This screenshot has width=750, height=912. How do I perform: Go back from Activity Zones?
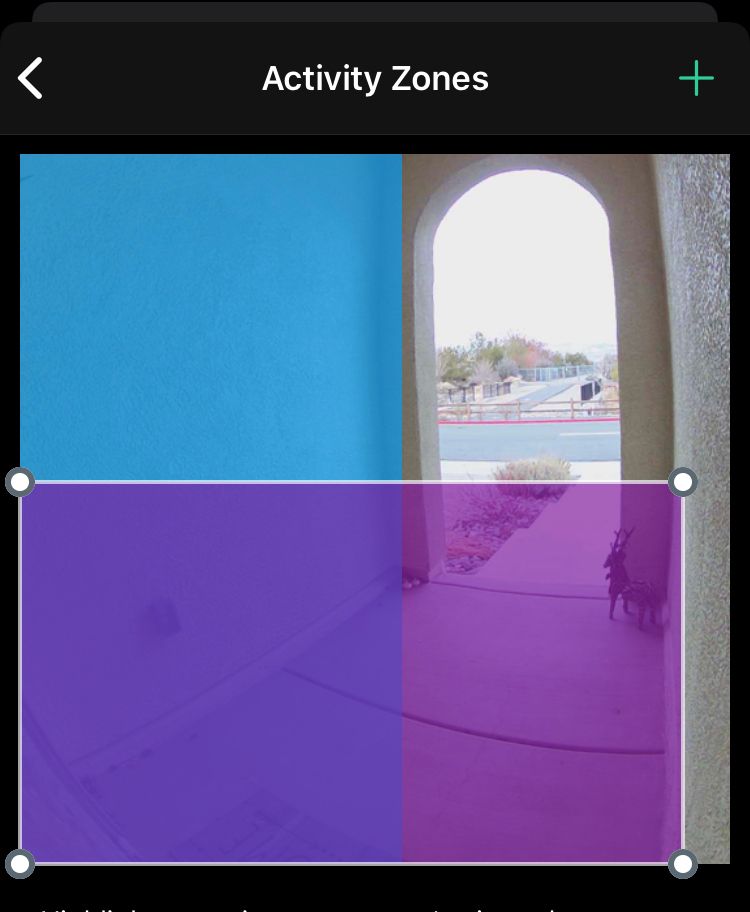click(x=31, y=78)
